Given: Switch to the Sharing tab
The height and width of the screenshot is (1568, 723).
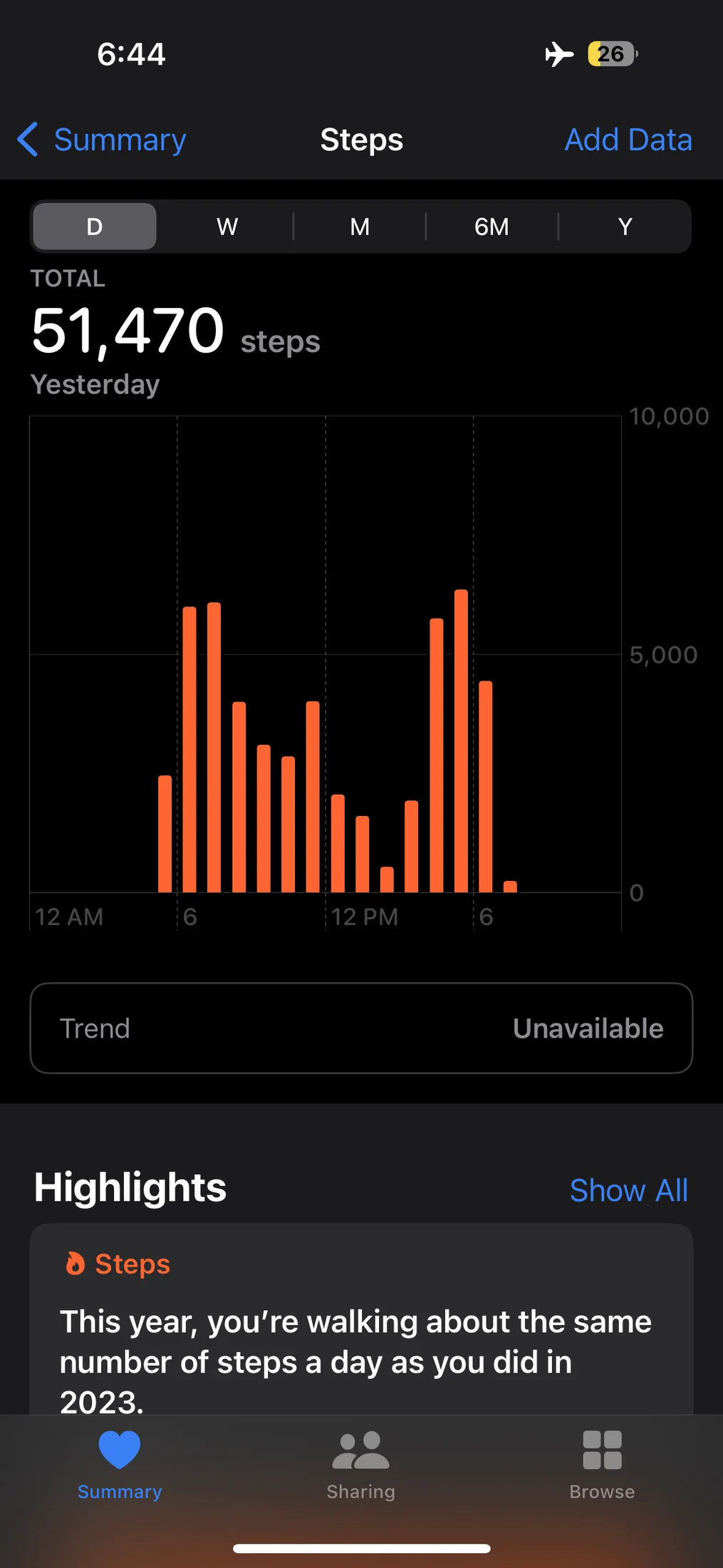Looking at the screenshot, I should pos(361,1465).
